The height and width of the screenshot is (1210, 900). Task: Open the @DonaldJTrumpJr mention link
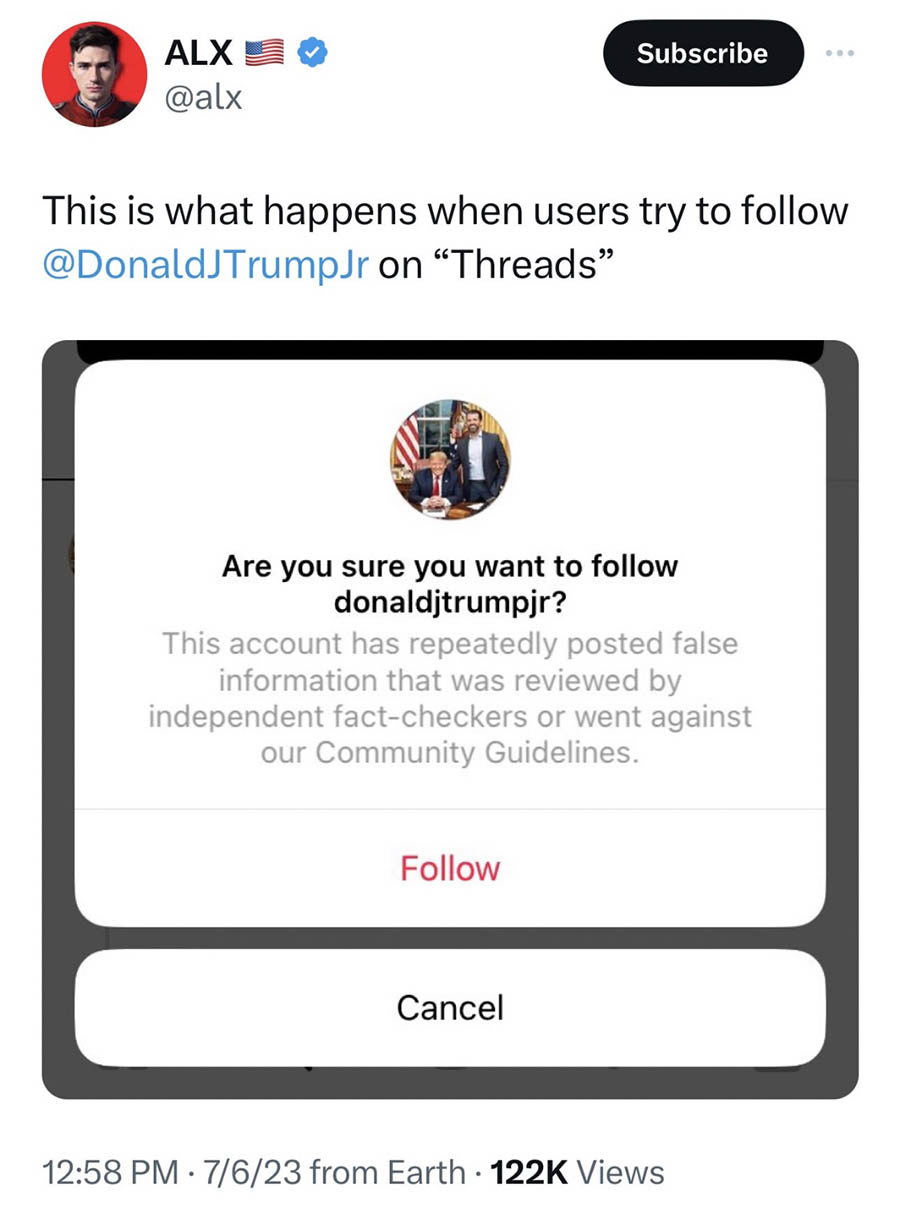pos(205,266)
